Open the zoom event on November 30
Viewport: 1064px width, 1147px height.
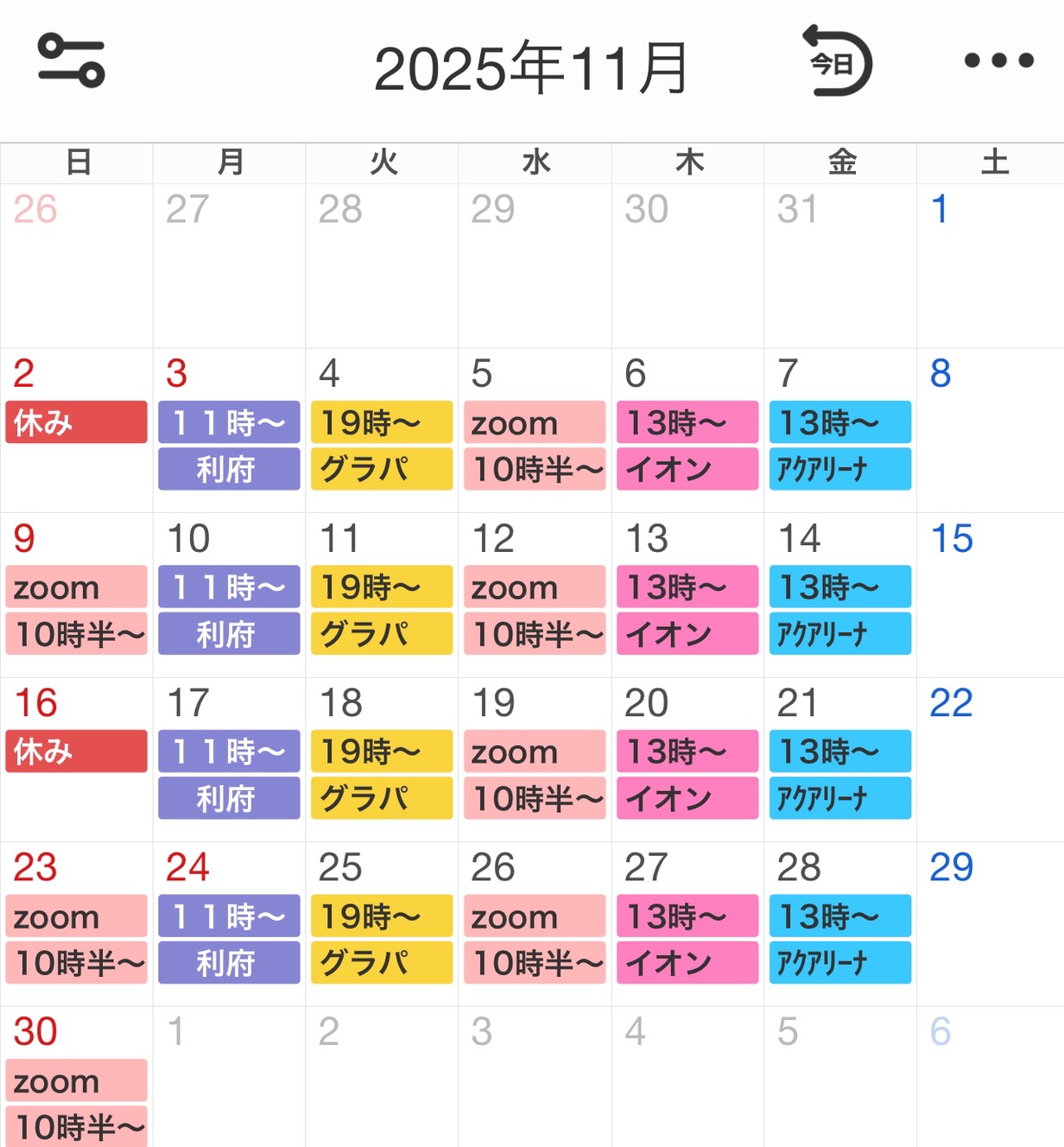76,1080
